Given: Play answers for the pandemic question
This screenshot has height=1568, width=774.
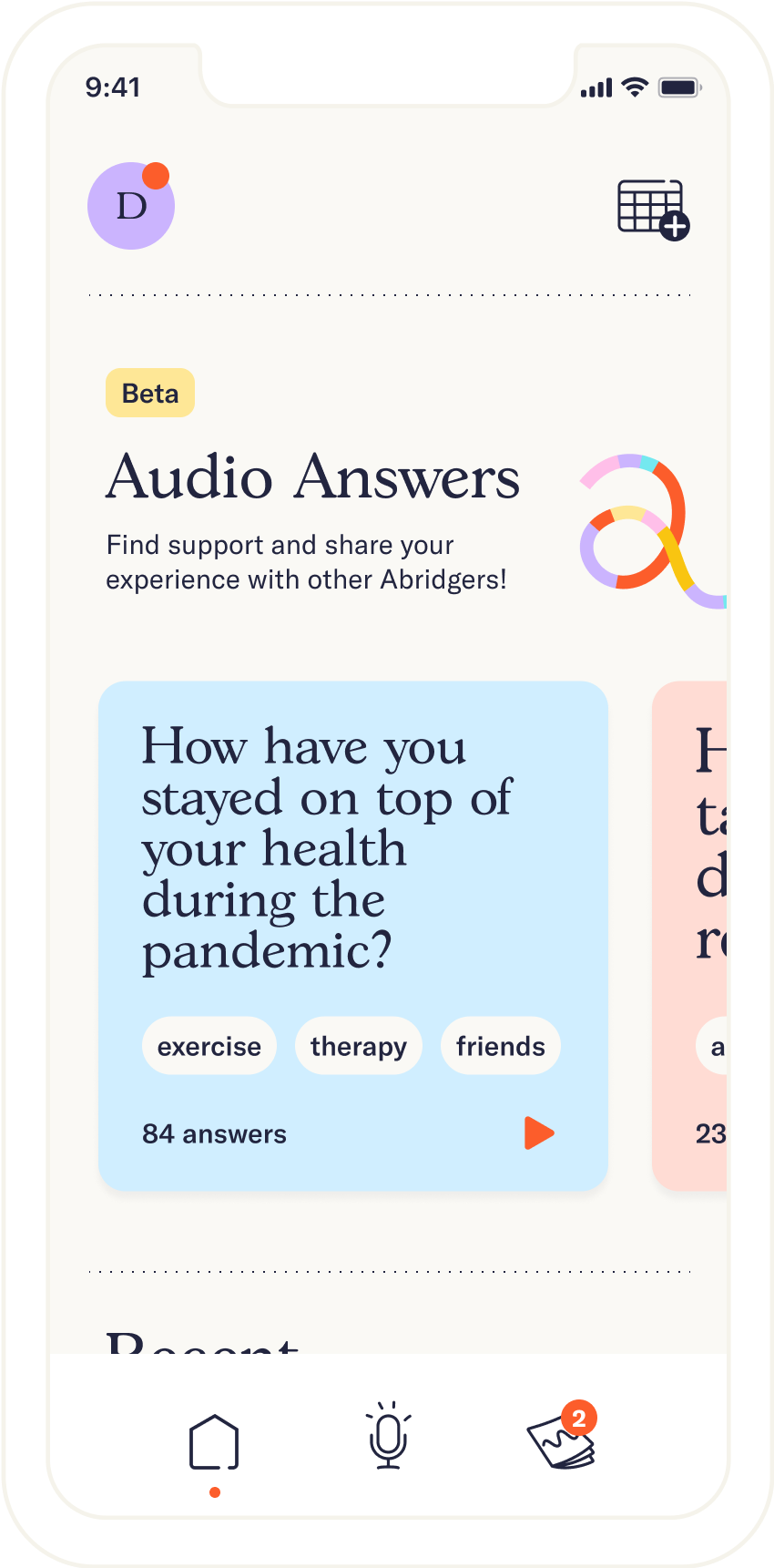Looking at the screenshot, I should pyautogui.click(x=539, y=1132).
